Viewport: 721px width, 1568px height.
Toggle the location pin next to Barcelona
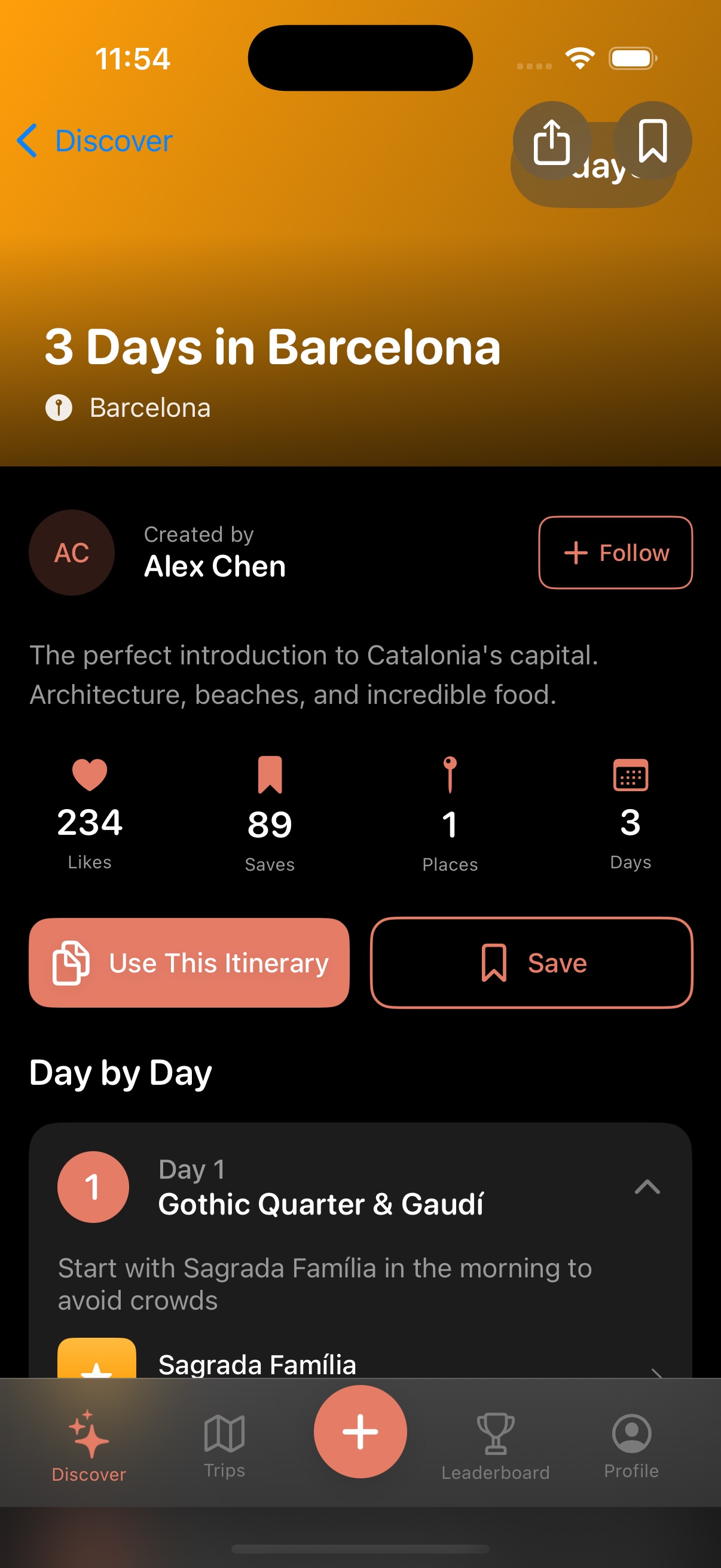pyautogui.click(x=59, y=407)
